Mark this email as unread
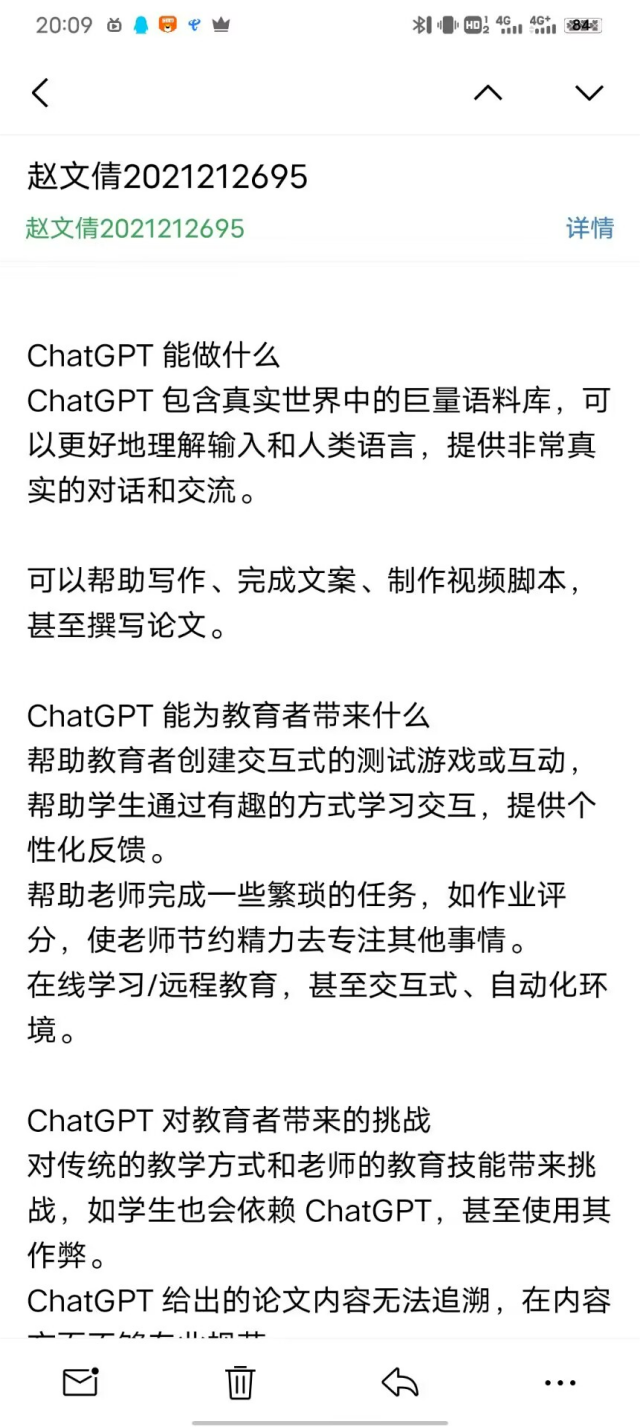 click(80, 1382)
